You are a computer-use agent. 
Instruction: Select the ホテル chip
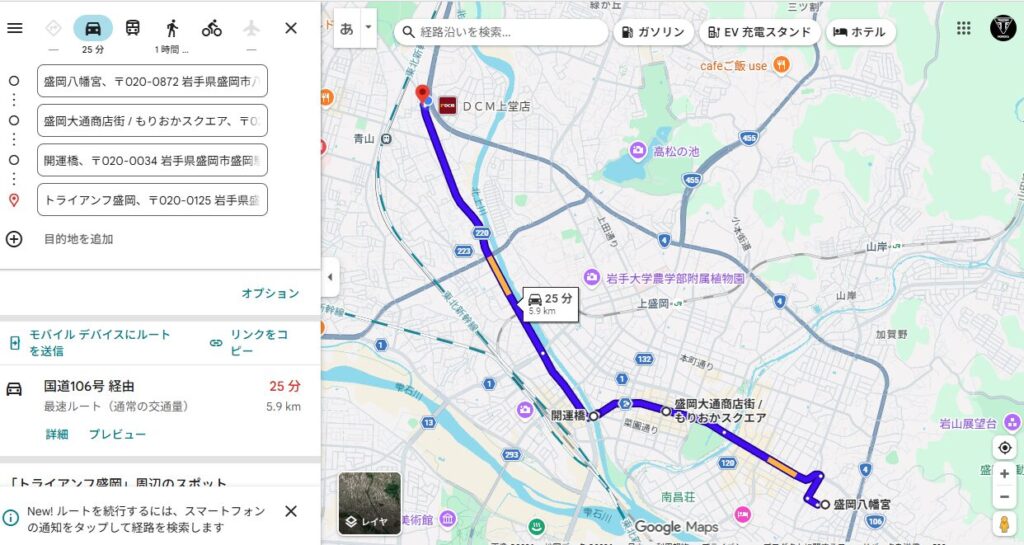(x=859, y=32)
